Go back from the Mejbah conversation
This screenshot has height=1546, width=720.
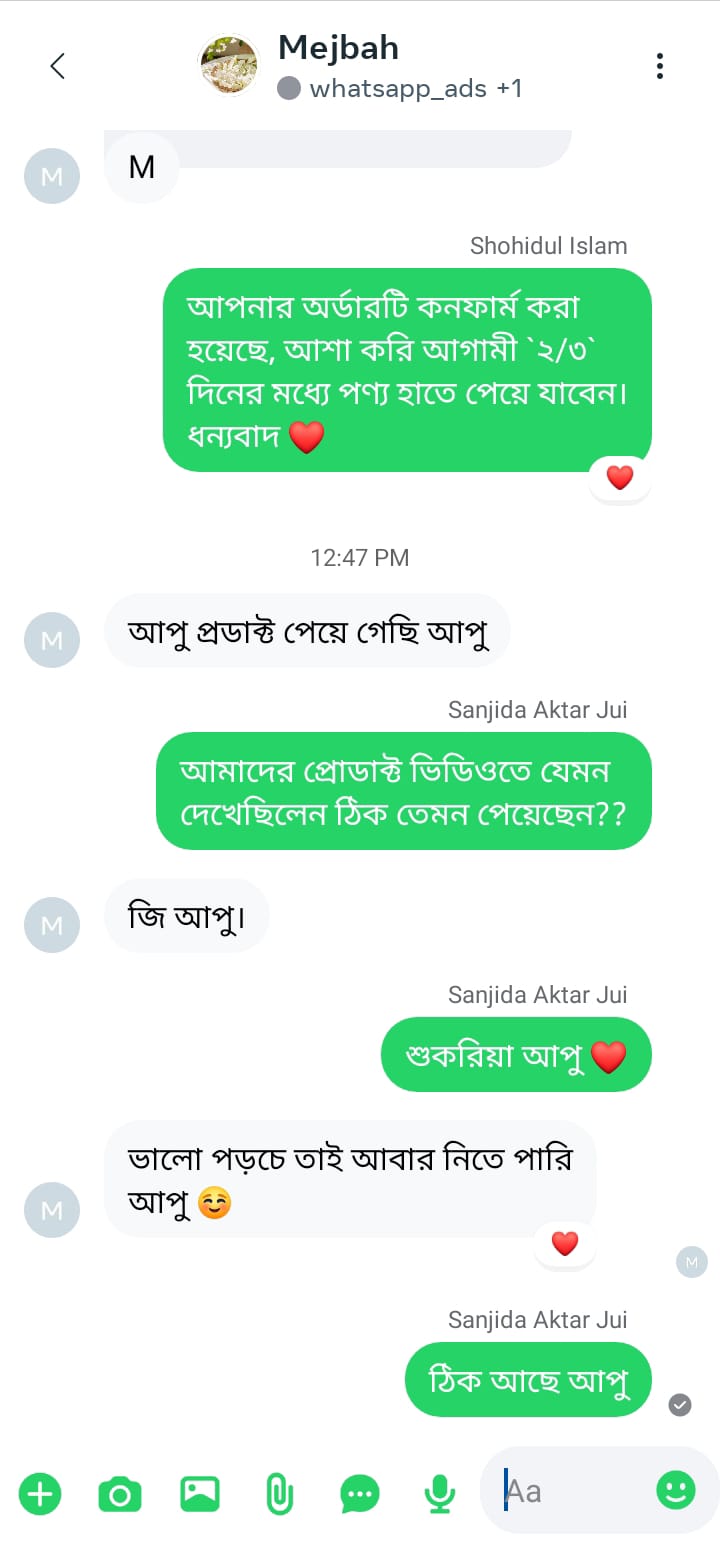58,66
